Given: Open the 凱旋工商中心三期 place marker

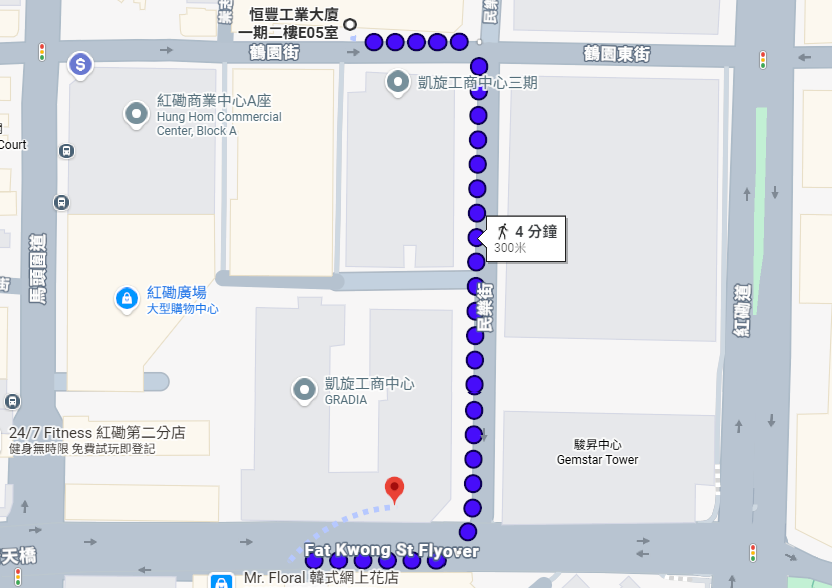Looking at the screenshot, I should click(398, 82).
